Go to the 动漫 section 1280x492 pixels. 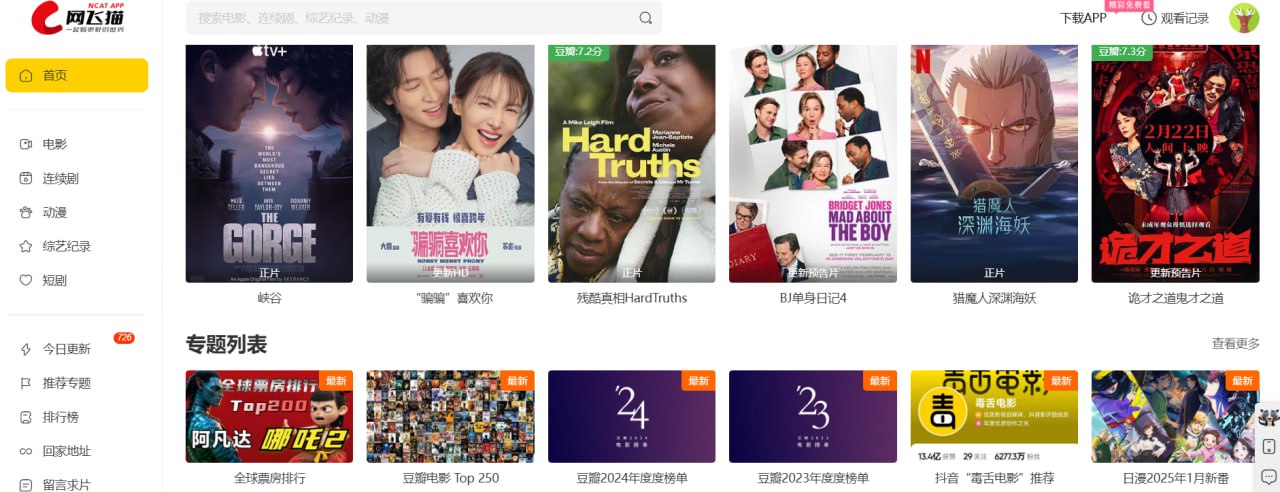pos(55,212)
